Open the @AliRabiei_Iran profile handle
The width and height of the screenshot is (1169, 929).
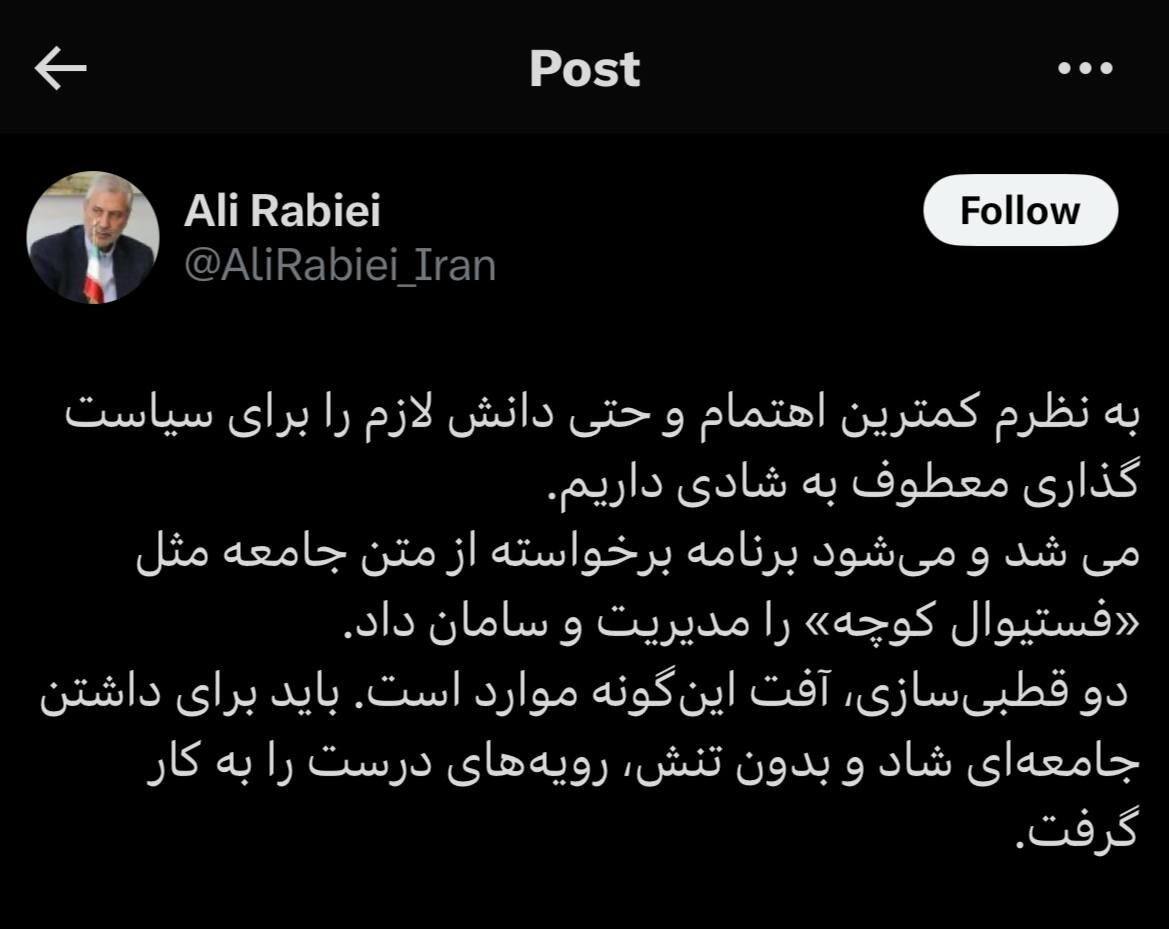coord(340,266)
